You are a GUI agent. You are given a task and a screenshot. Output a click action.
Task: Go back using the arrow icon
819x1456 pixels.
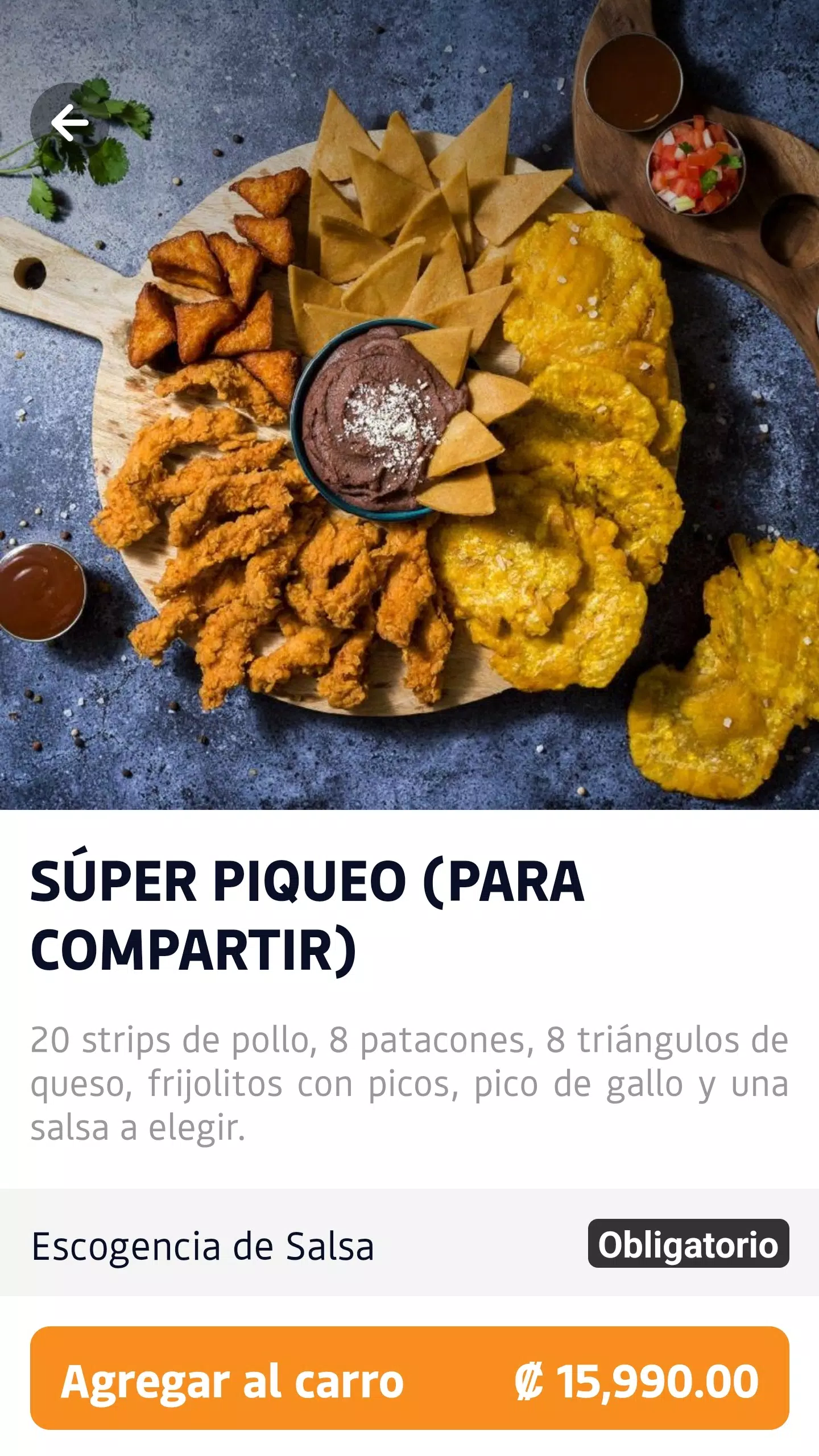click(69, 122)
